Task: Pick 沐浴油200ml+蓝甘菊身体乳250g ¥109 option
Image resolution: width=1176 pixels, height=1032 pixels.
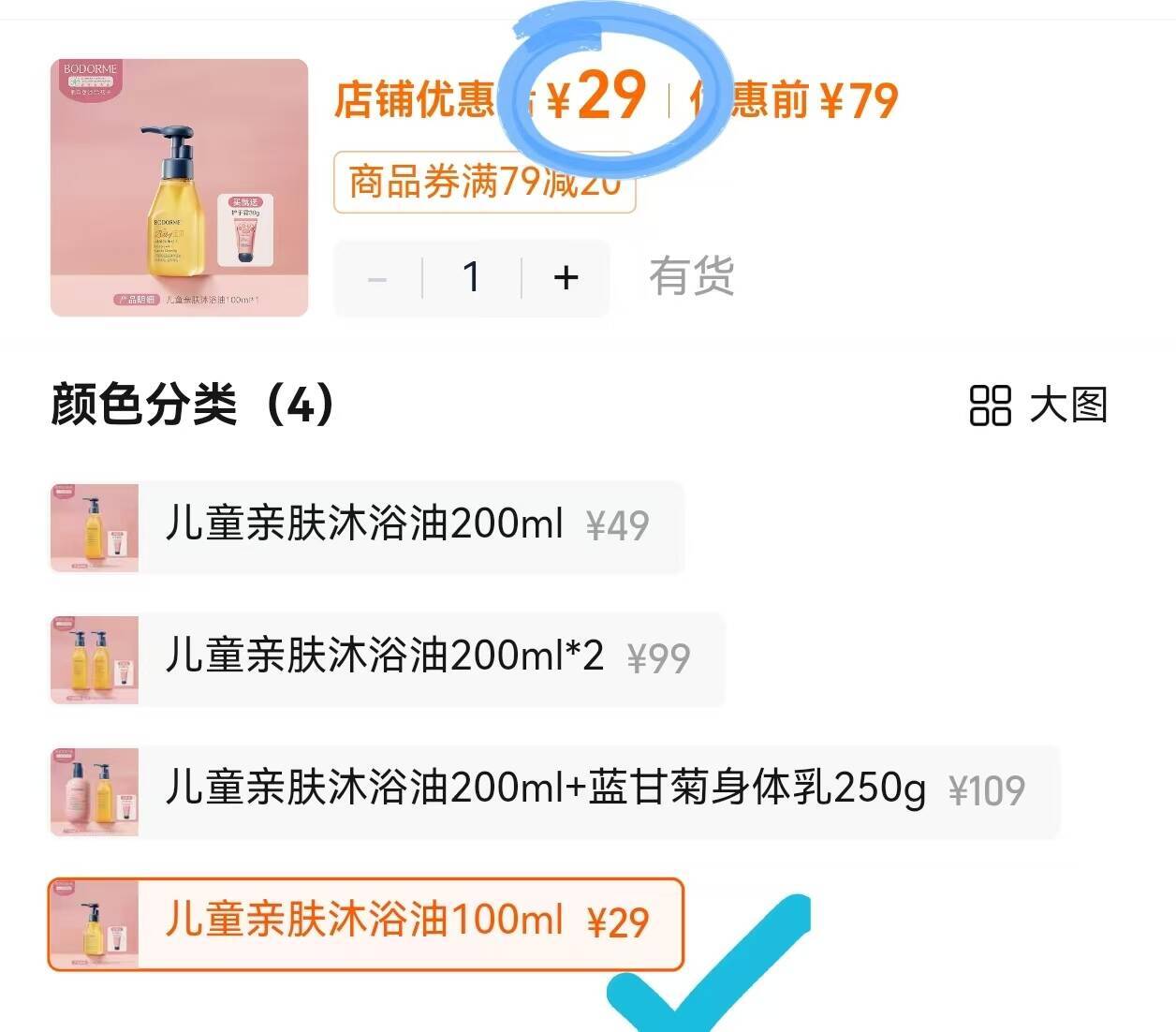Action: (554, 791)
